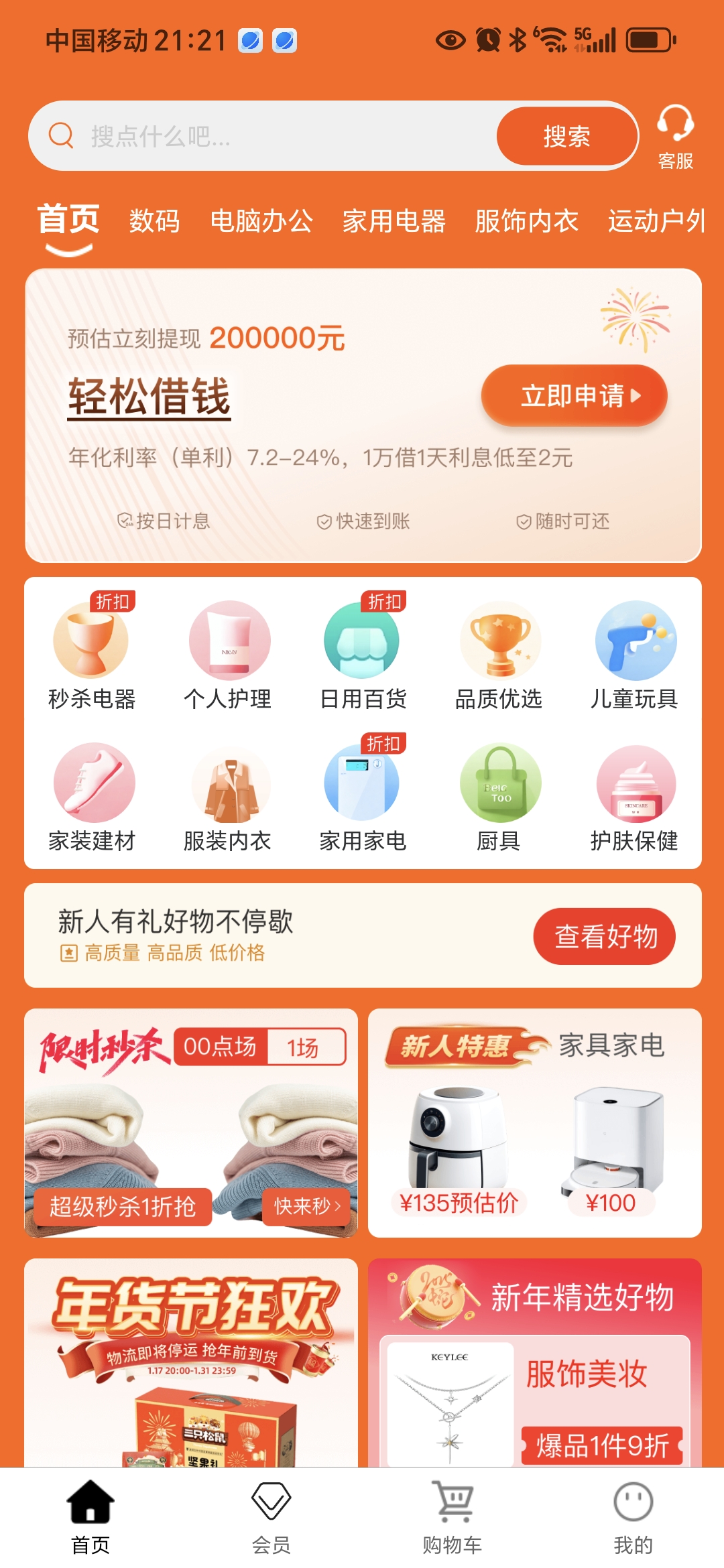
Task: Switch to the 我的 profile tab
Action: click(x=633, y=1517)
